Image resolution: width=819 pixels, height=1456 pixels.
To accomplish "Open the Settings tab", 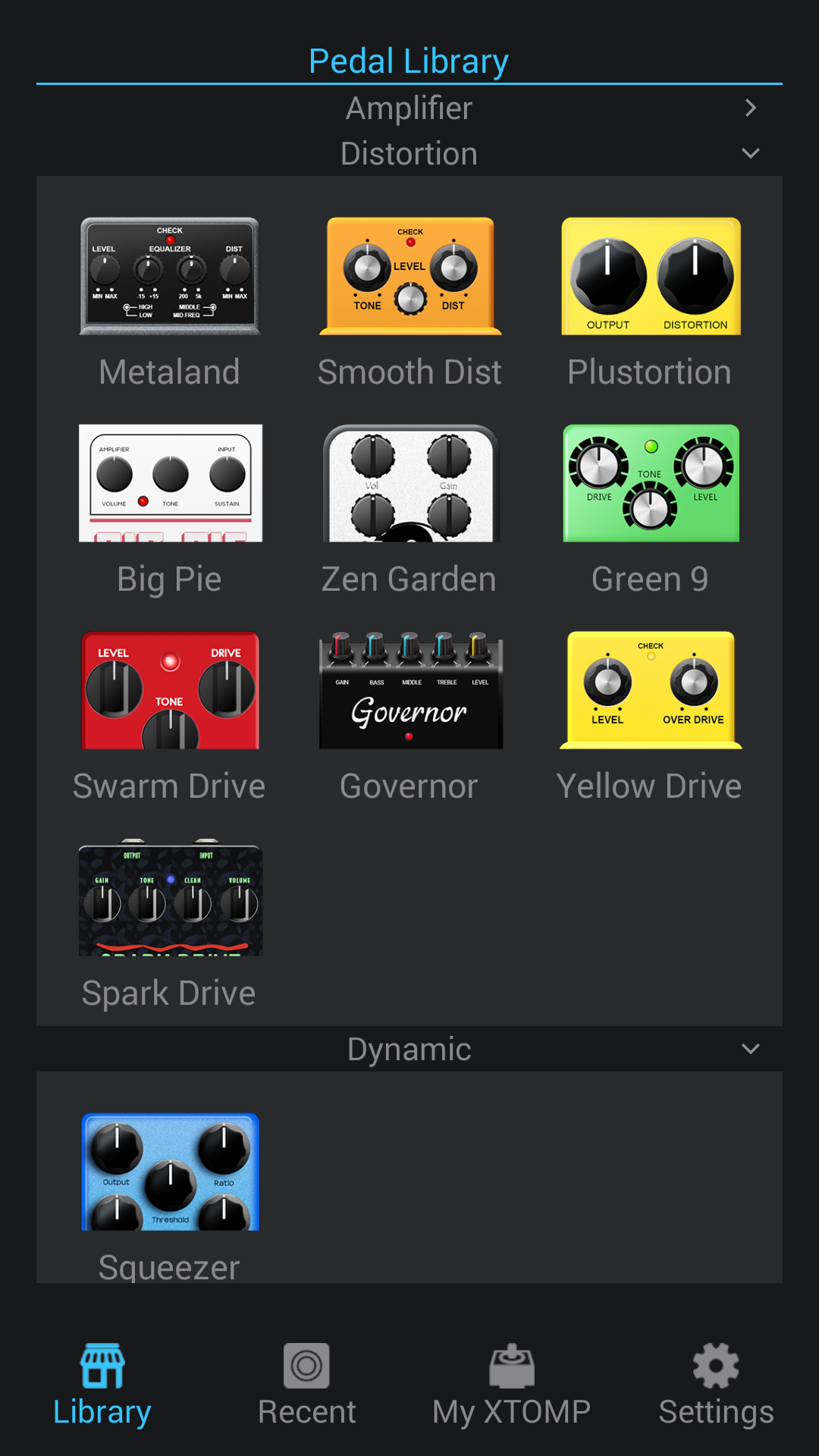I will click(716, 1385).
